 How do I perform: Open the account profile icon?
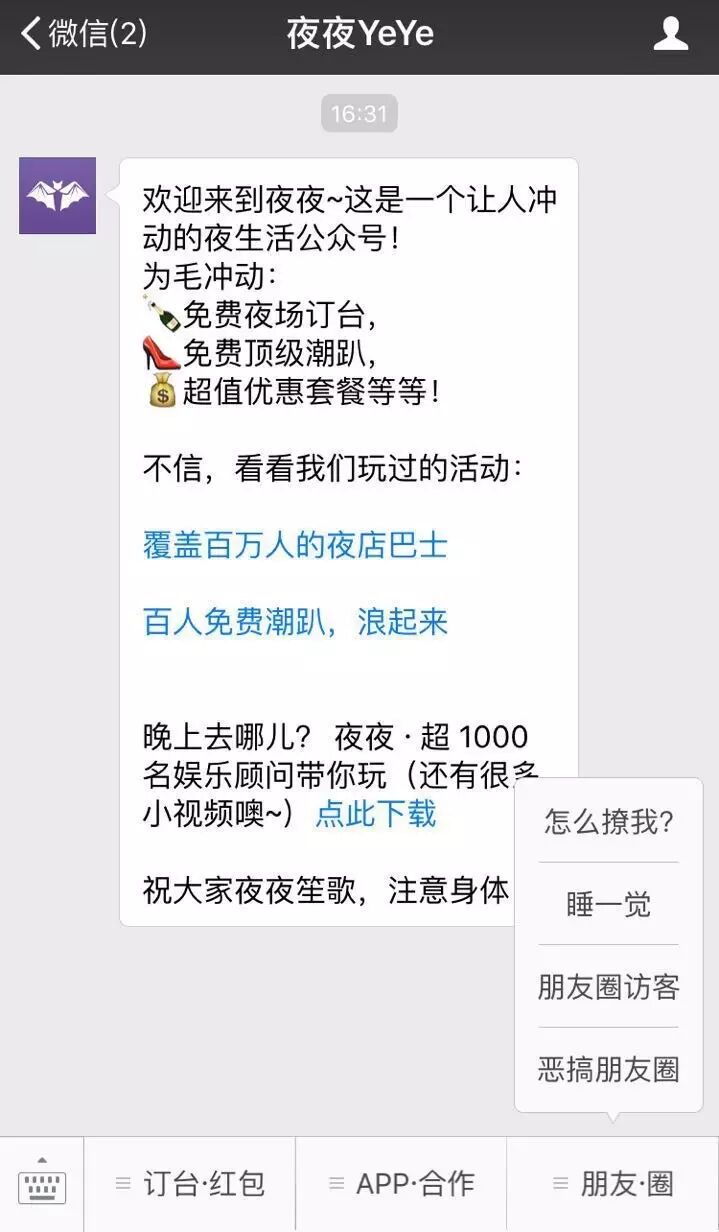(670, 34)
